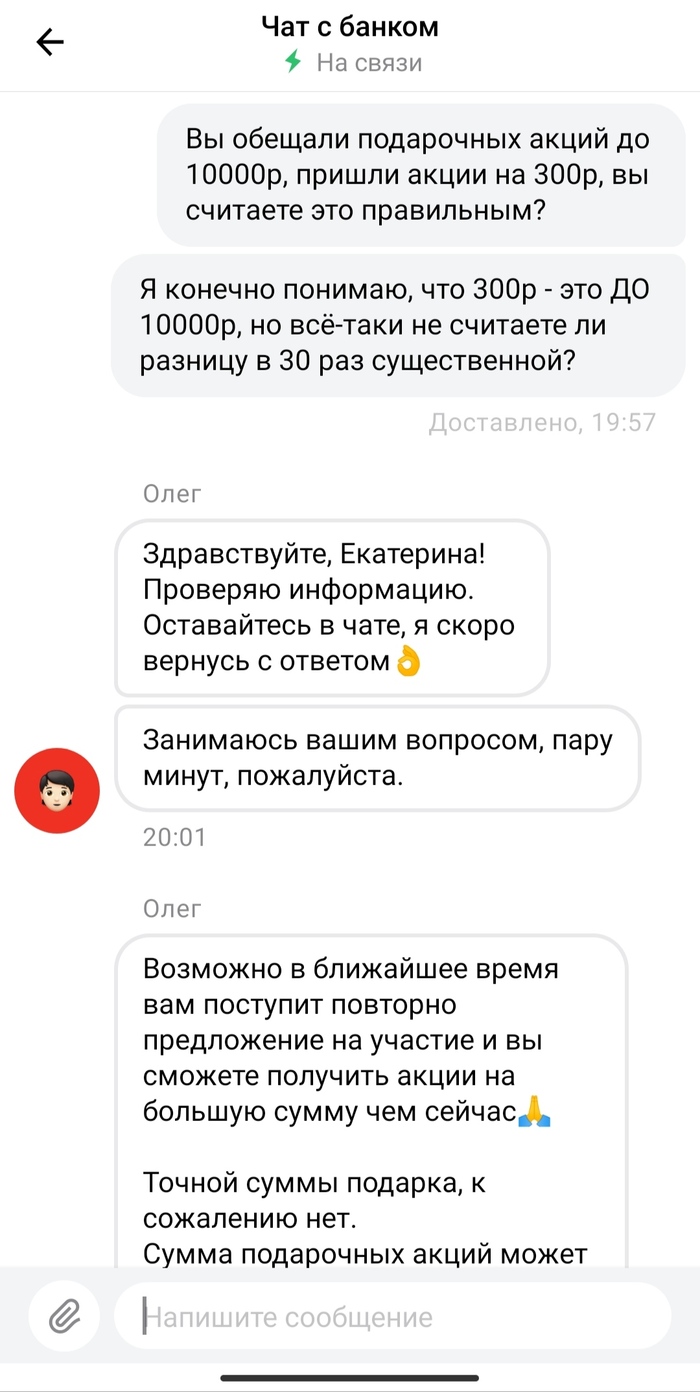This screenshot has width=700, height=1392.
Task: Open the paperclip attachment button
Action: [x=64, y=1316]
